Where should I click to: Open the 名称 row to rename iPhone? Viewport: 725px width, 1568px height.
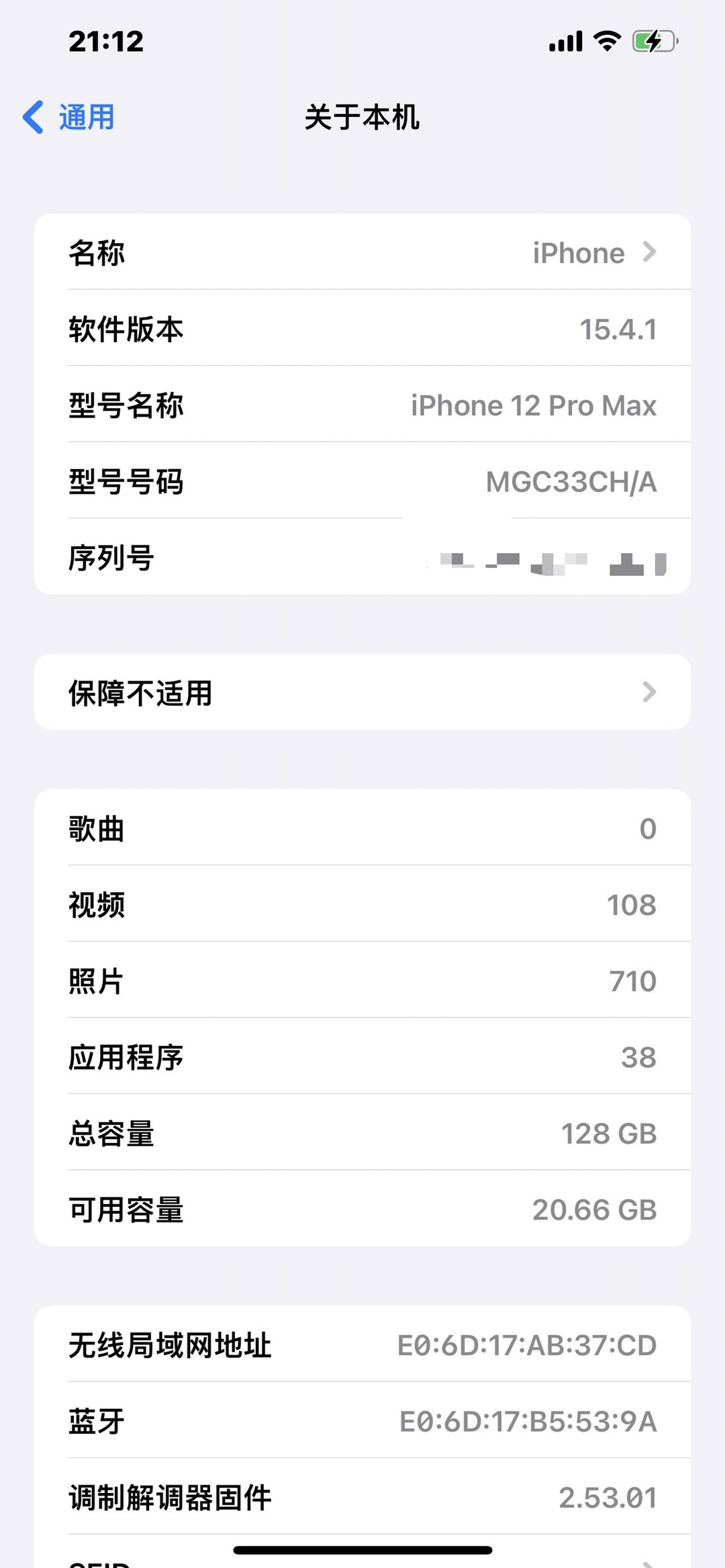(362, 253)
